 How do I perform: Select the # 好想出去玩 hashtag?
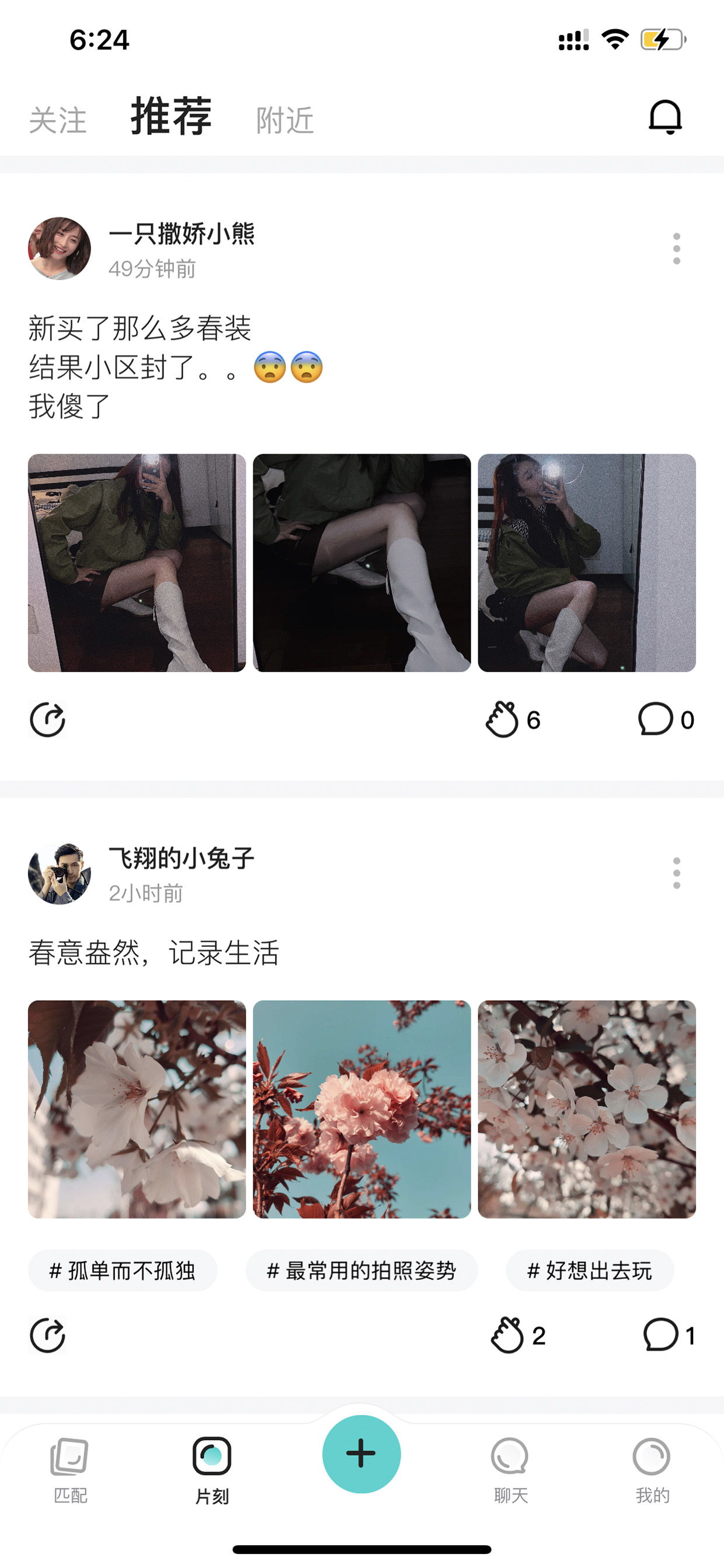coord(590,1269)
